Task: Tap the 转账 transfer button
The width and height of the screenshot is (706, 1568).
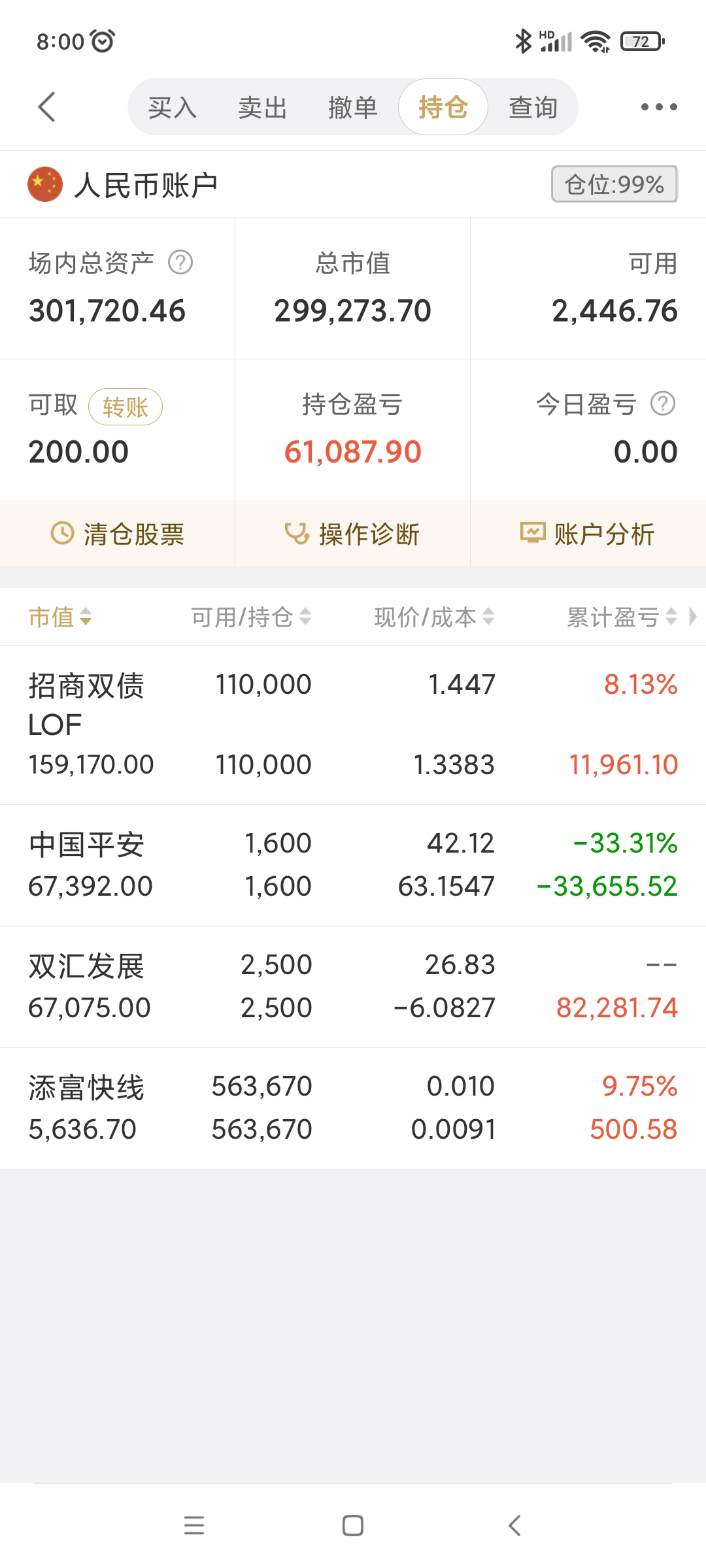Action: [x=125, y=407]
